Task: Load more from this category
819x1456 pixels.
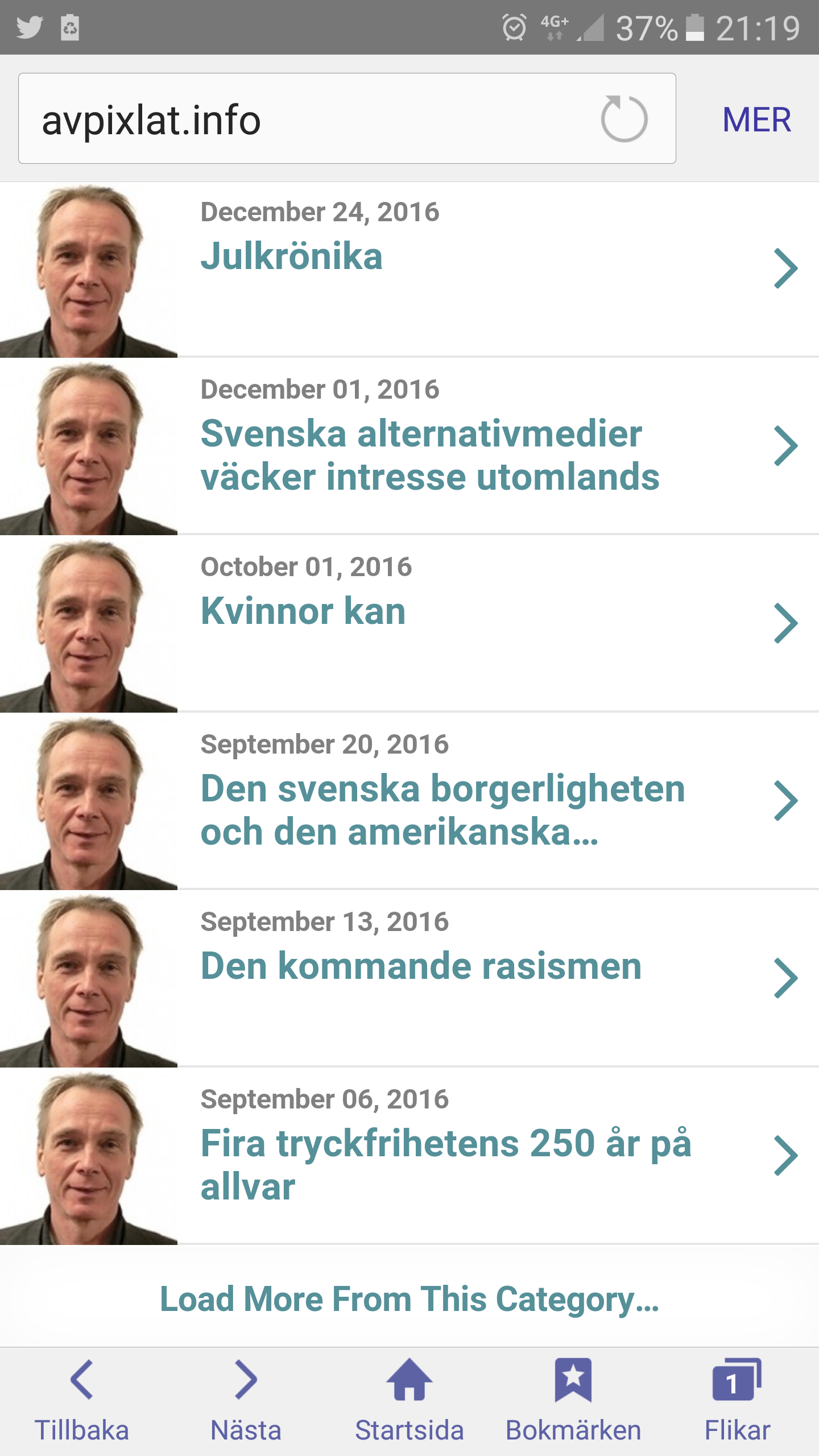Action: point(409,1300)
